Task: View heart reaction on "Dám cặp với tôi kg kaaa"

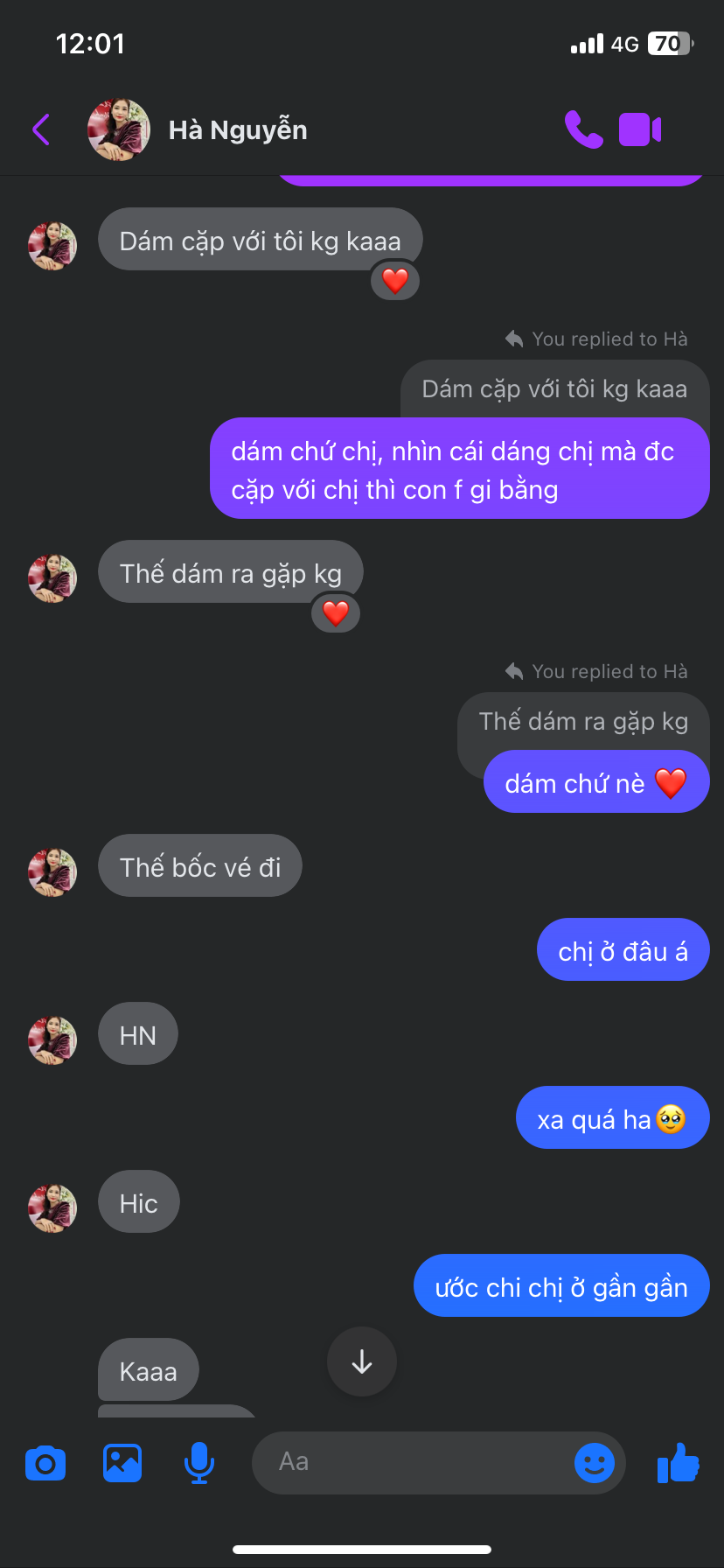Action: [x=395, y=281]
